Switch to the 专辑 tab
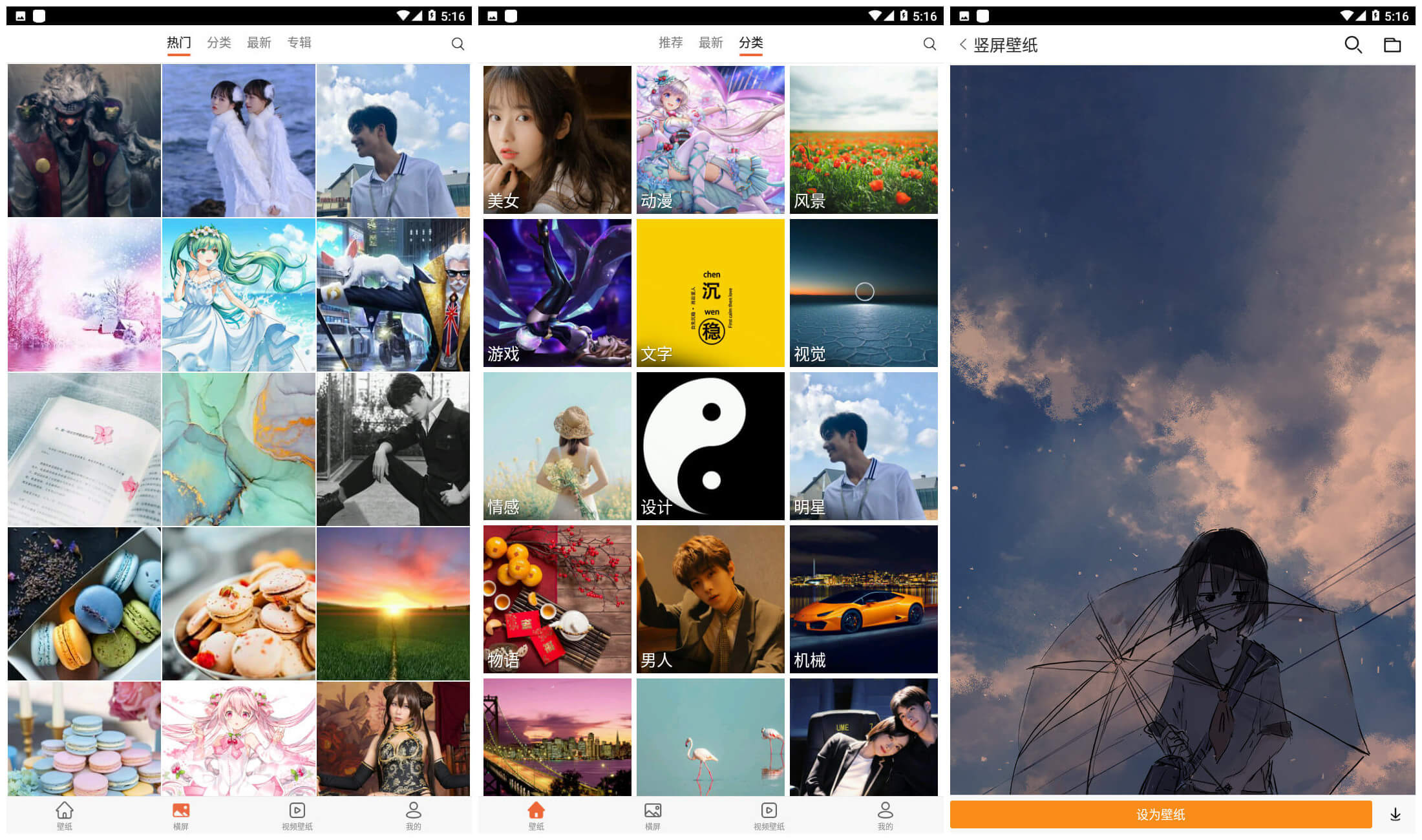 coord(299,43)
